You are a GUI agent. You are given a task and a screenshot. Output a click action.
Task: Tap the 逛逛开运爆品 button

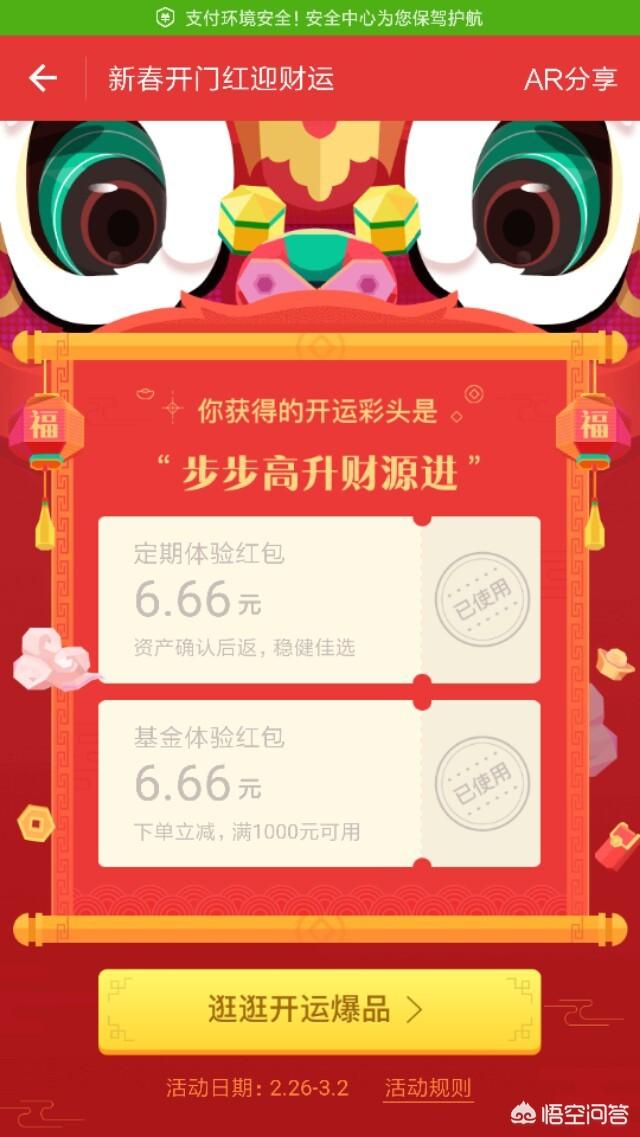pyautogui.click(x=319, y=1010)
